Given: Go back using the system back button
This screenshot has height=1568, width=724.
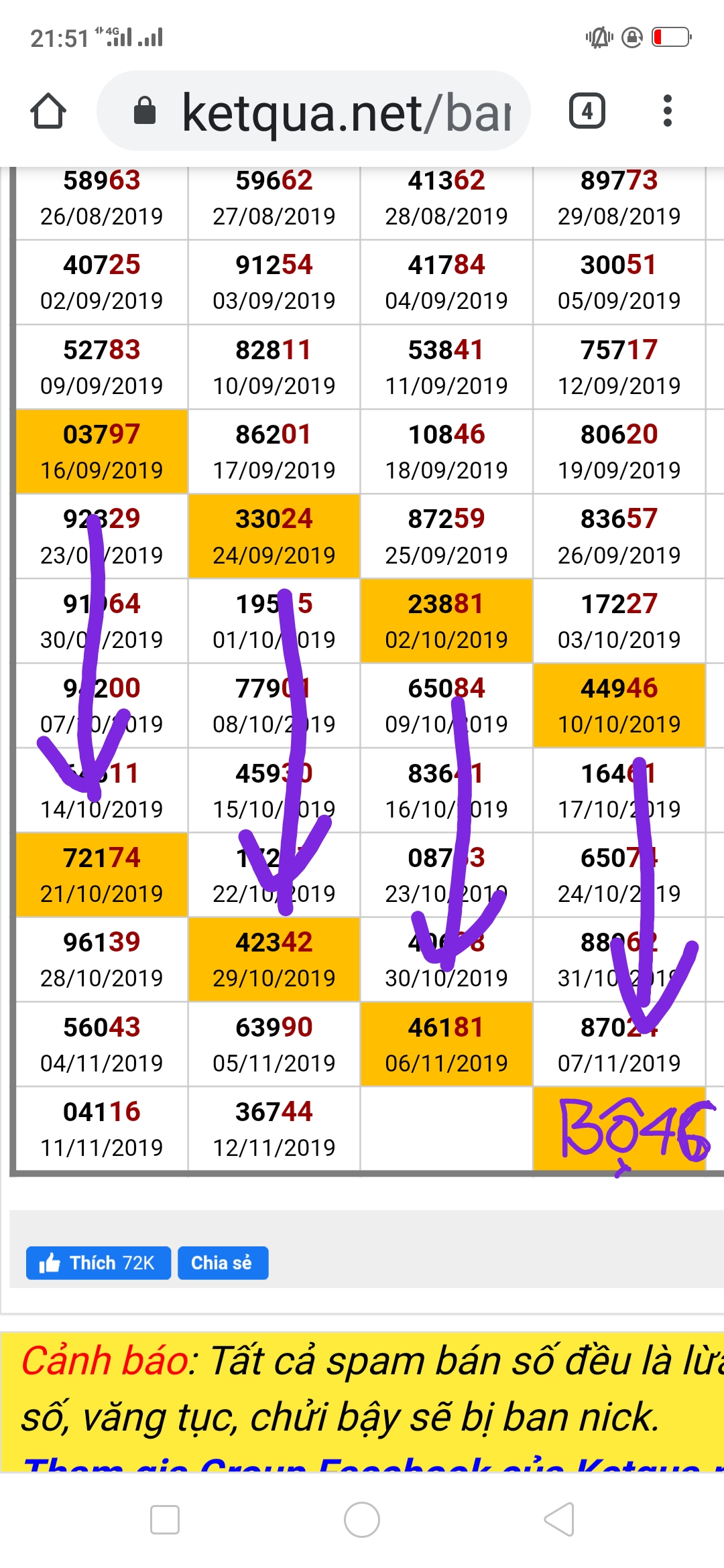Looking at the screenshot, I should click(558, 1519).
